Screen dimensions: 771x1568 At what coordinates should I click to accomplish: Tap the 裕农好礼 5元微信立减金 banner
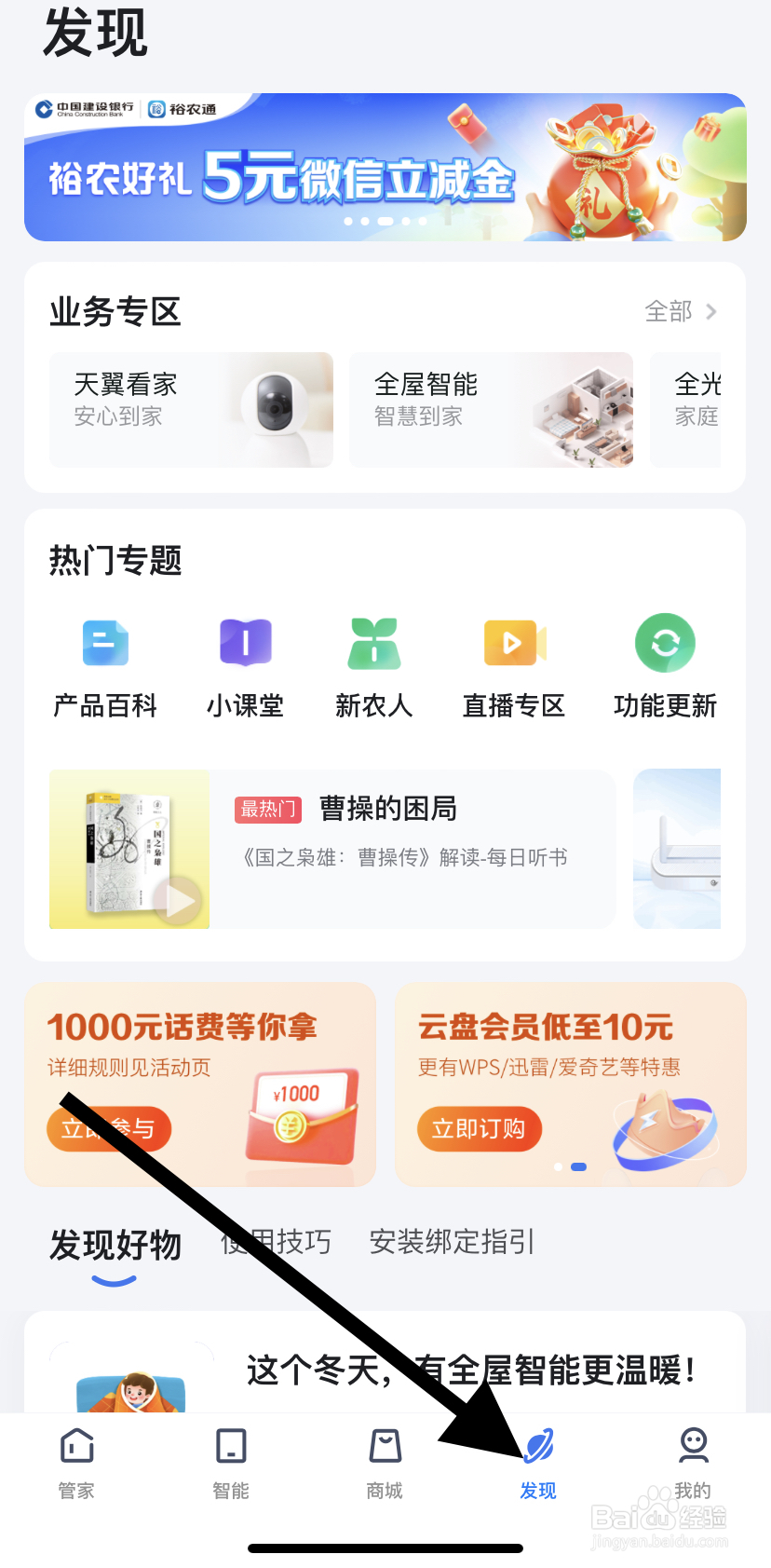click(x=385, y=168)
